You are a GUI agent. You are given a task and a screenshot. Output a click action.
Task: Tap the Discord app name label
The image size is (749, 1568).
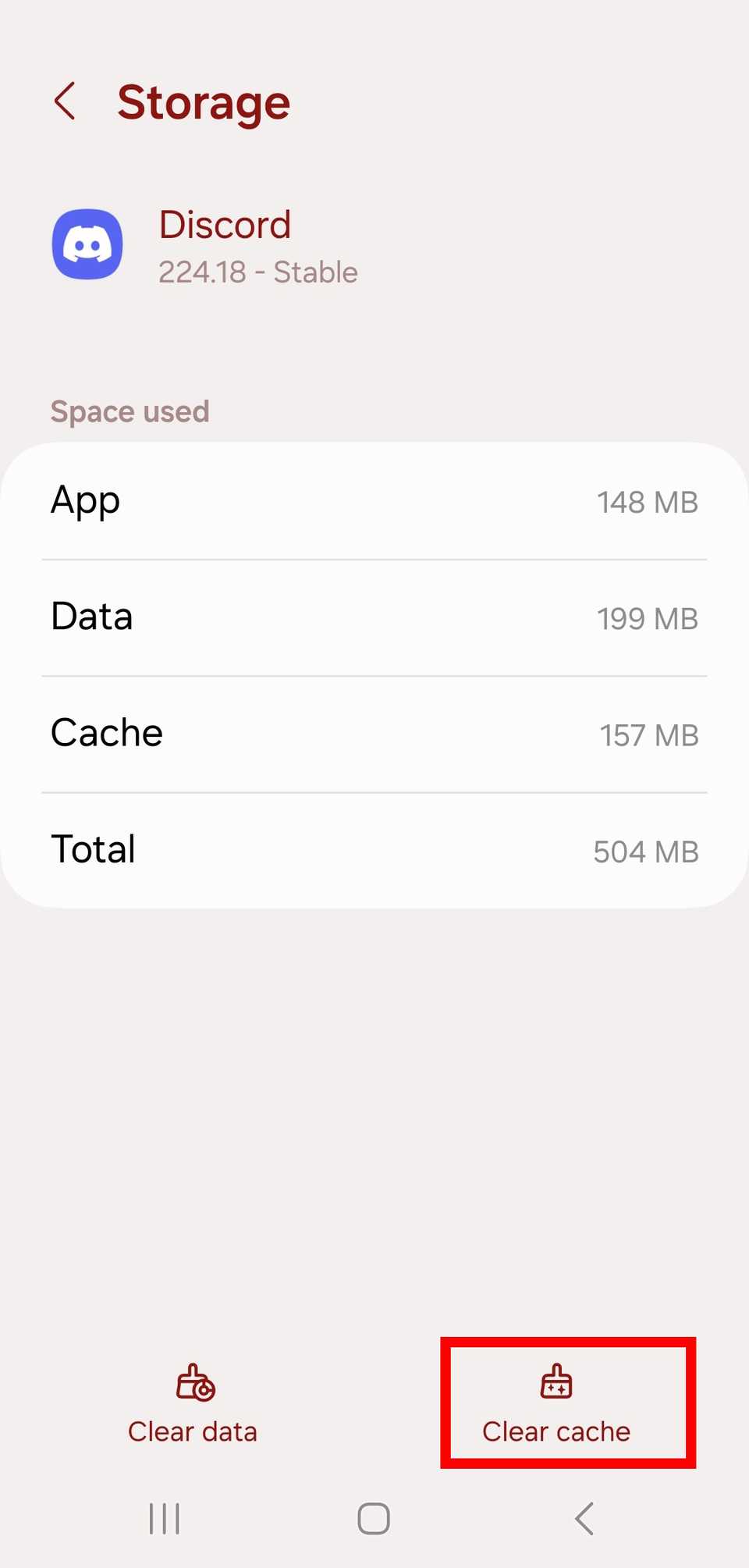225,225
